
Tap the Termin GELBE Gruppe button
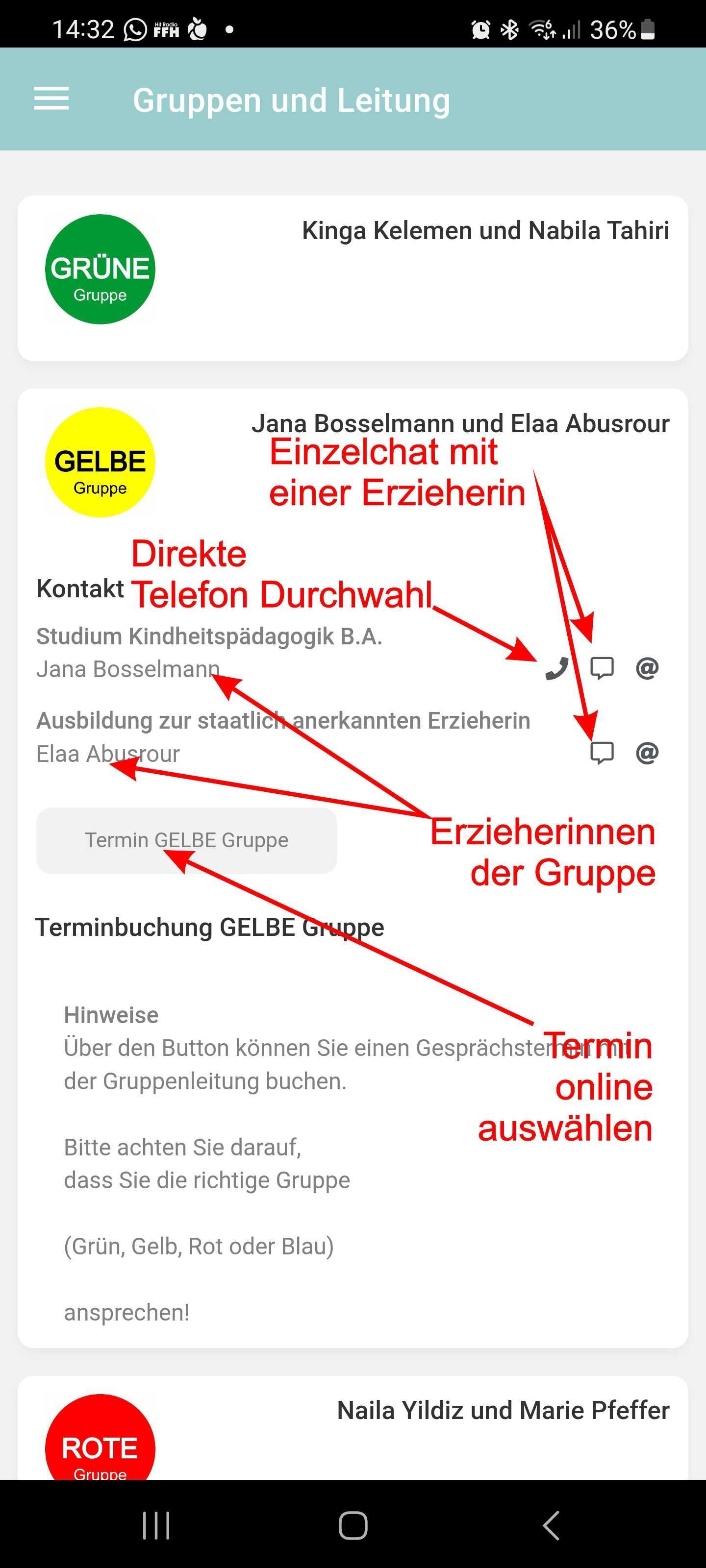pyautogui.click(x=186, y=840)
